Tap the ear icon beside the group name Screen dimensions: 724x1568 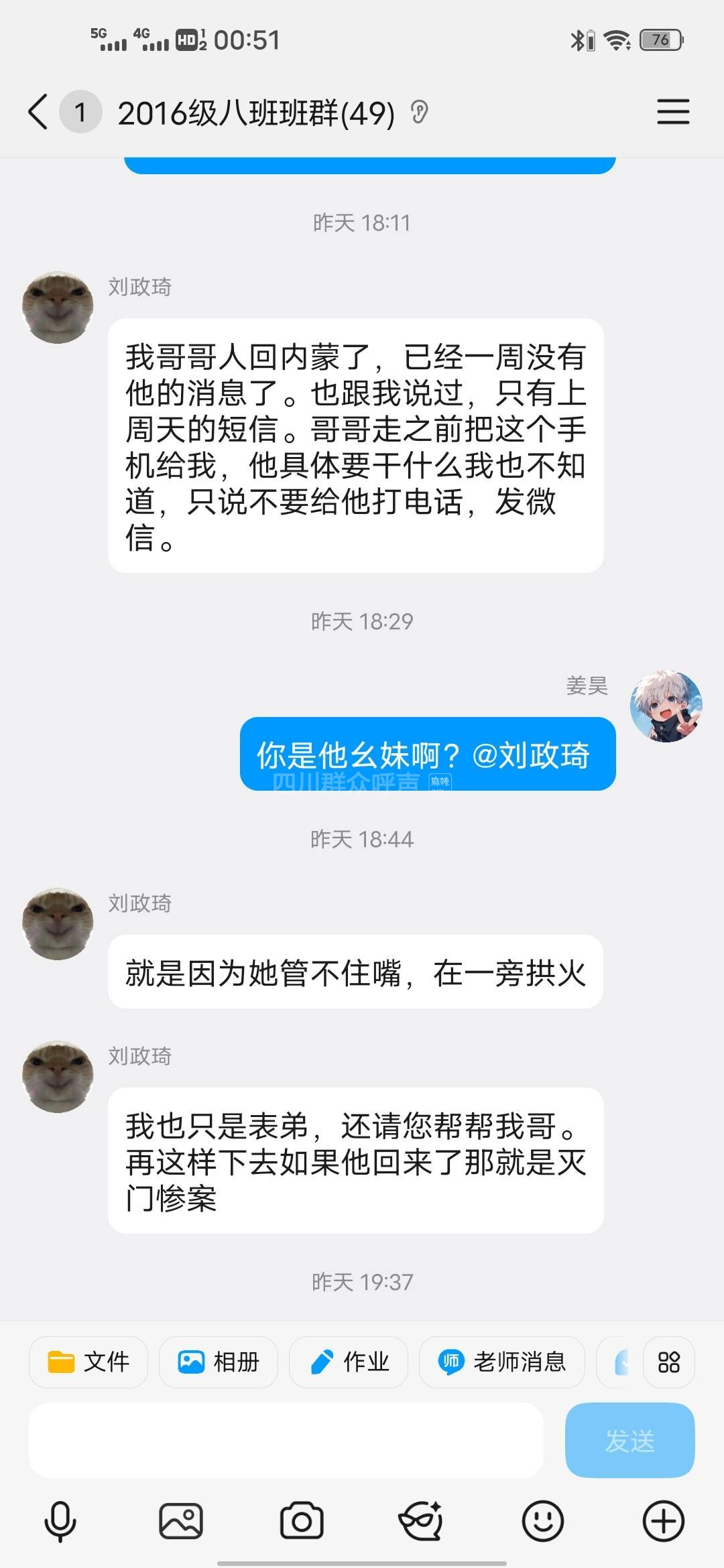[420, 112]
